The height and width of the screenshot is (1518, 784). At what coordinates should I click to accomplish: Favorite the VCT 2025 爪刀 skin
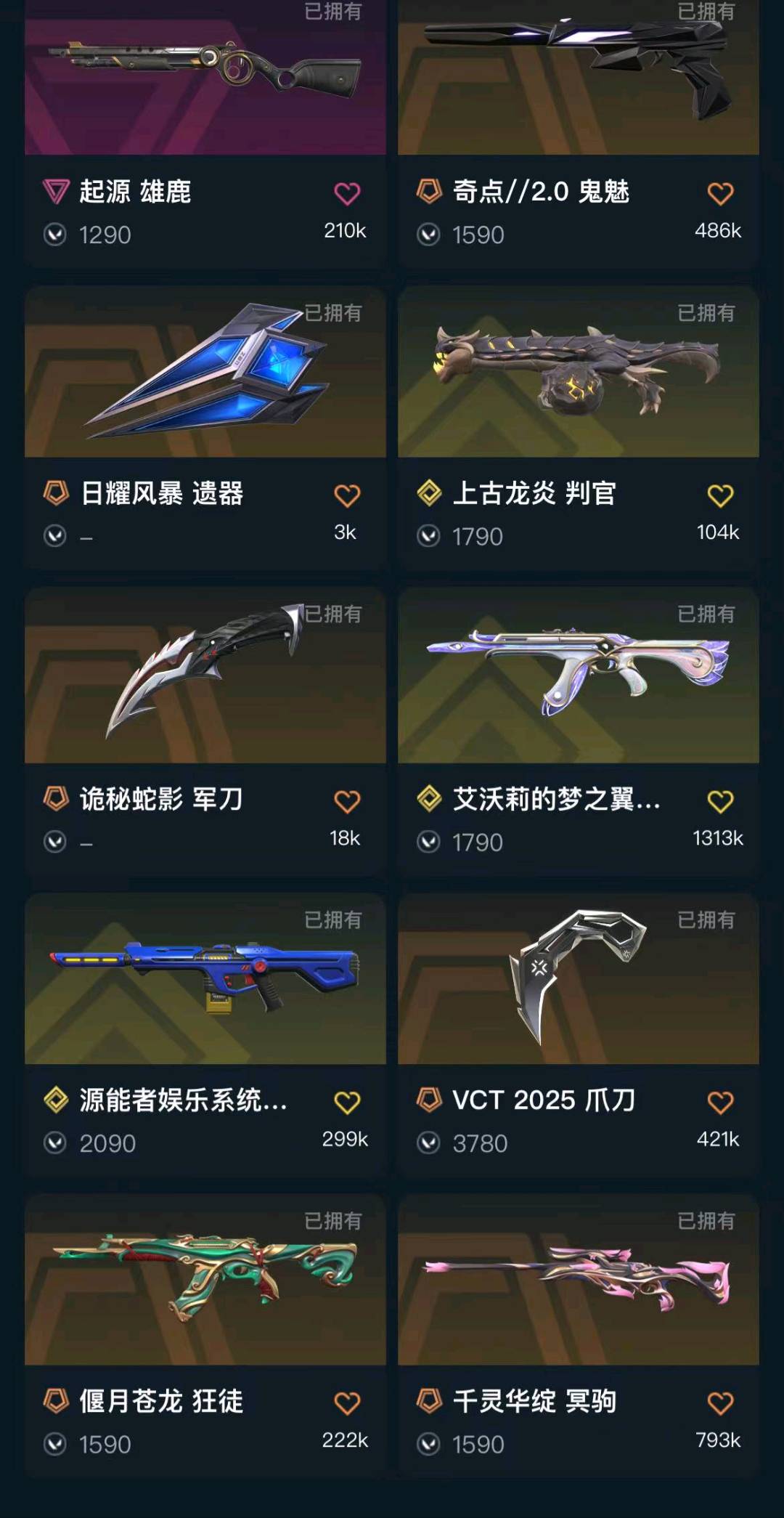(x=720, y=1103)
